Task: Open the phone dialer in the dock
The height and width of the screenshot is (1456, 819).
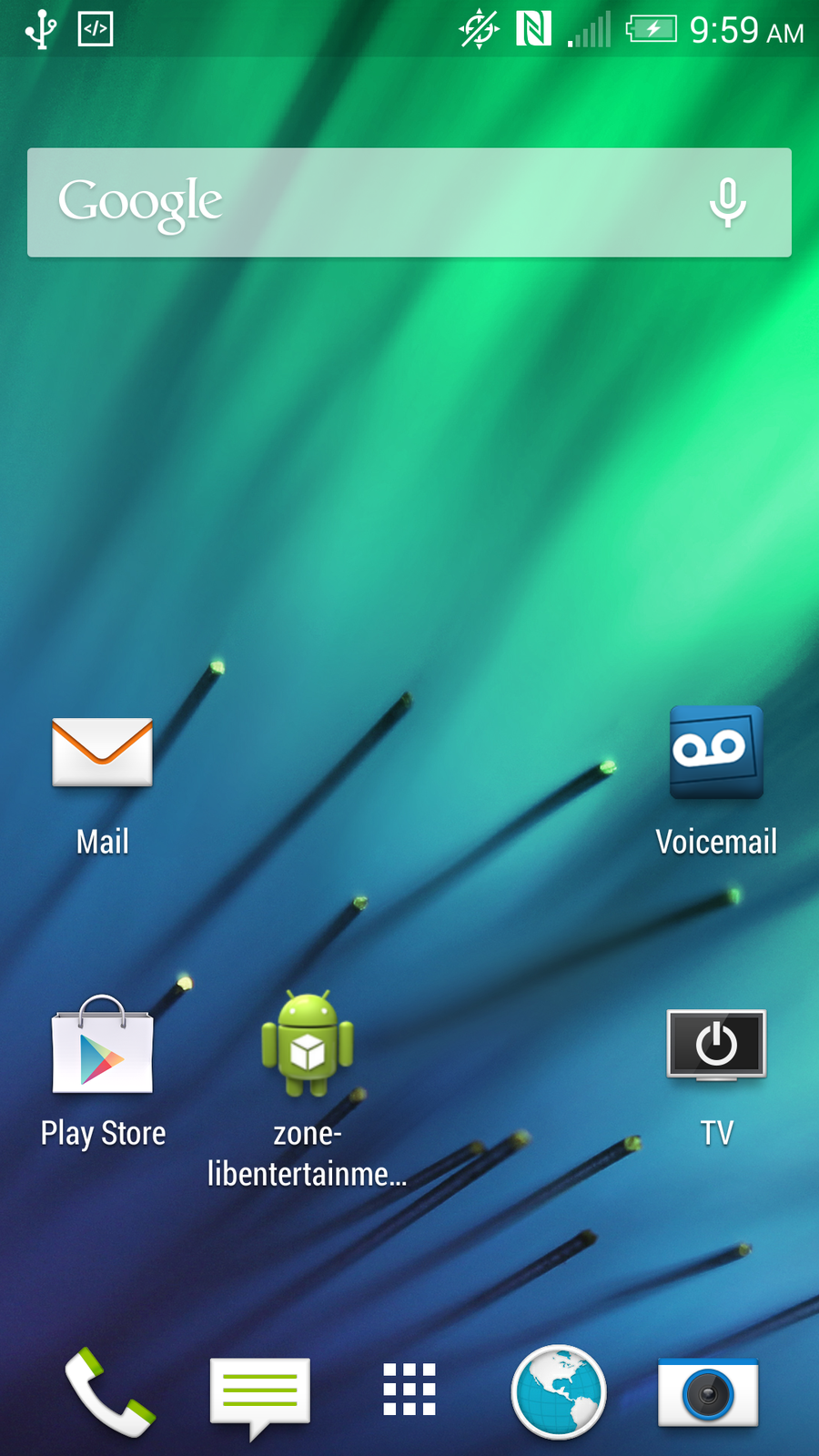Action: point(109,1392)
